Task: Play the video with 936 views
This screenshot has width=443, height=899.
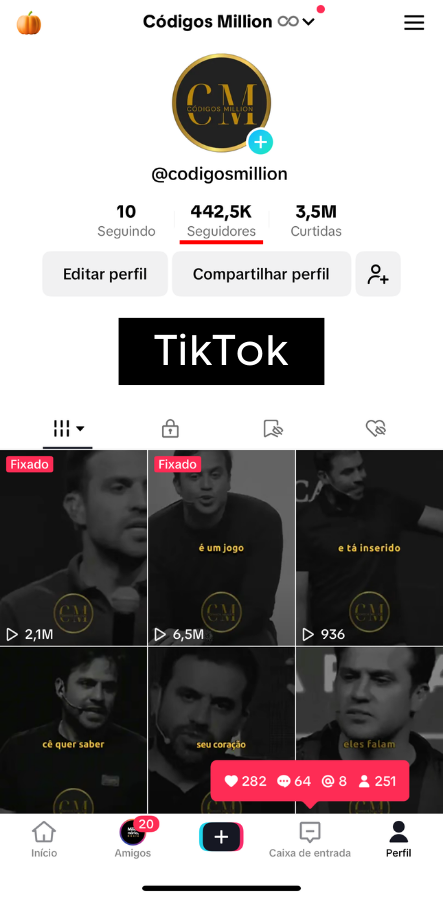Action: coord(370,548)
